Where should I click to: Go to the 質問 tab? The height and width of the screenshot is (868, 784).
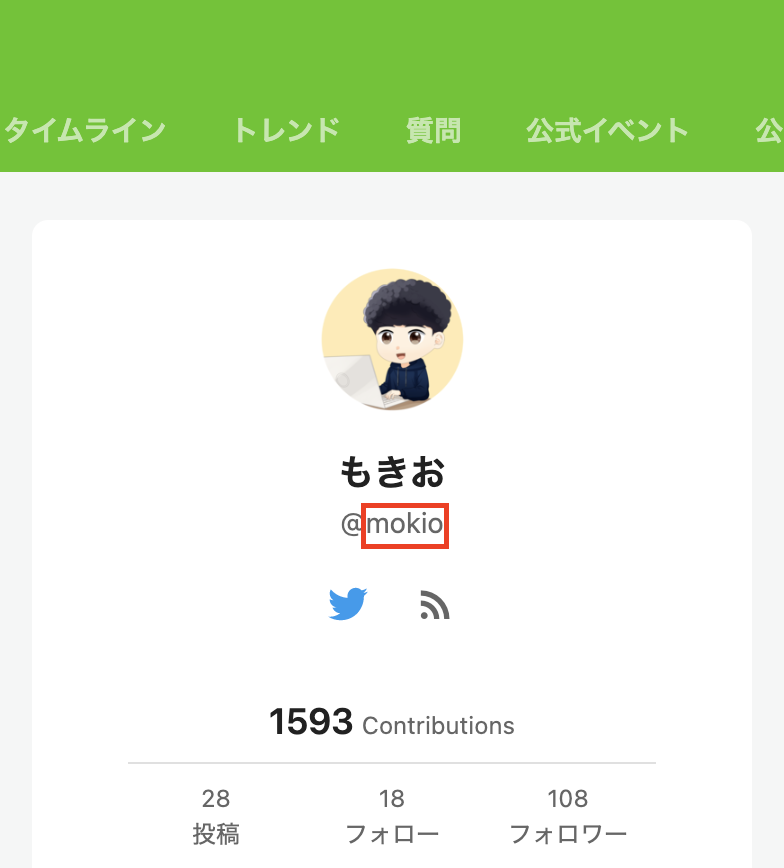coord(433,130)
